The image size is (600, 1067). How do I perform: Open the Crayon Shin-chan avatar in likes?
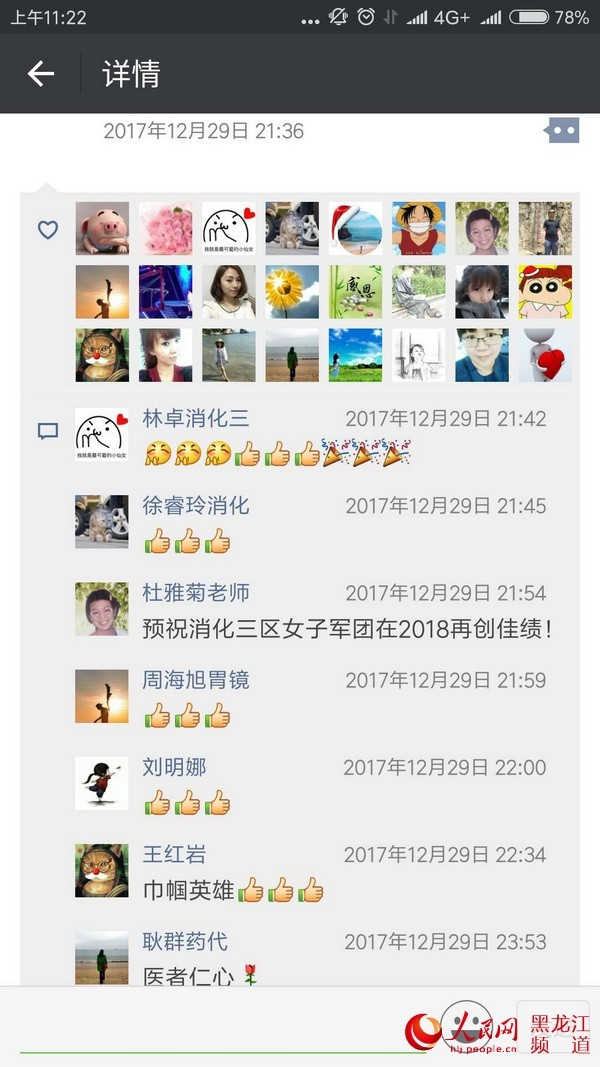[545, 291]
